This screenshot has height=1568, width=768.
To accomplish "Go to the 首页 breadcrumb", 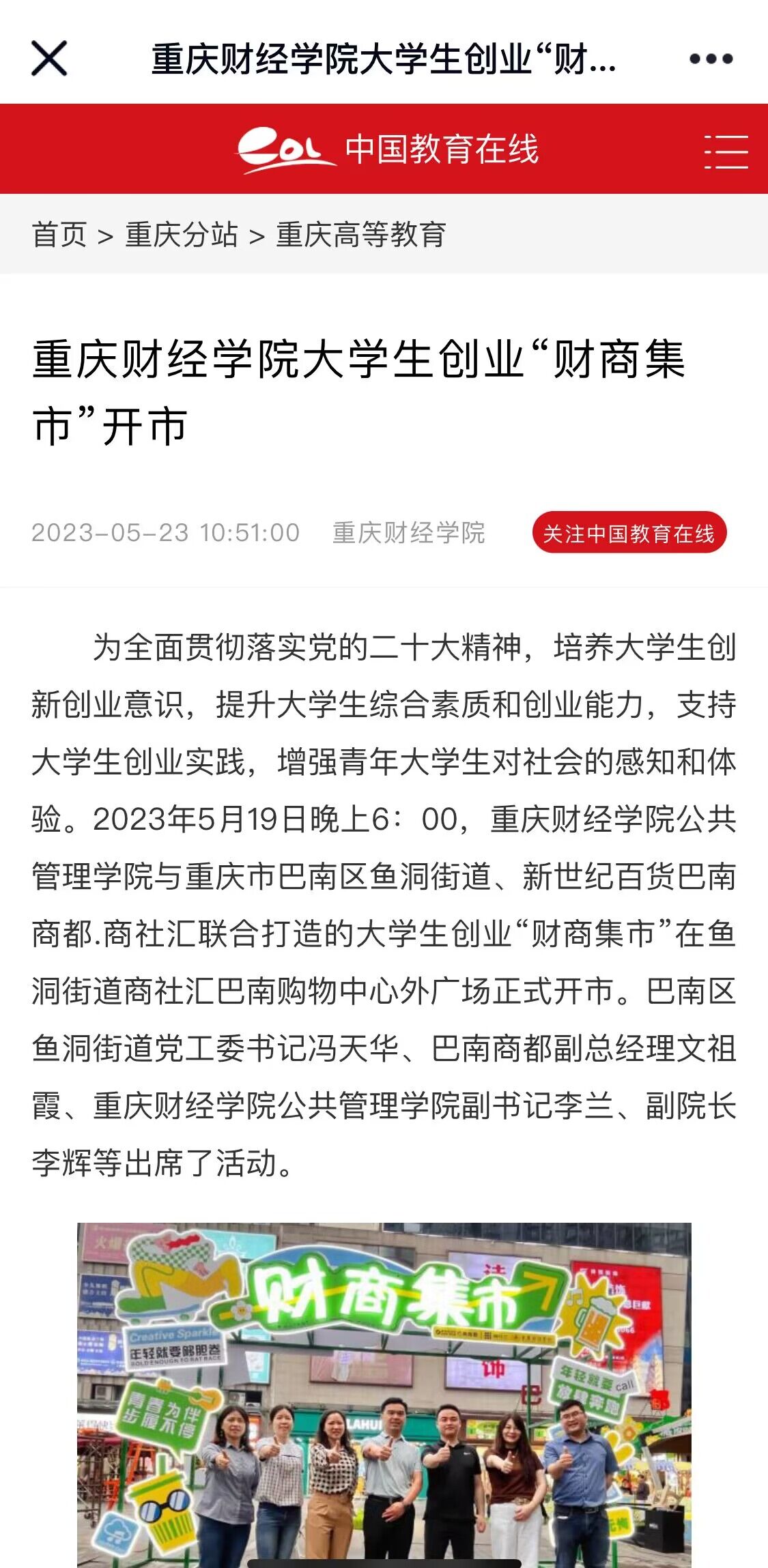I will 59,235.
